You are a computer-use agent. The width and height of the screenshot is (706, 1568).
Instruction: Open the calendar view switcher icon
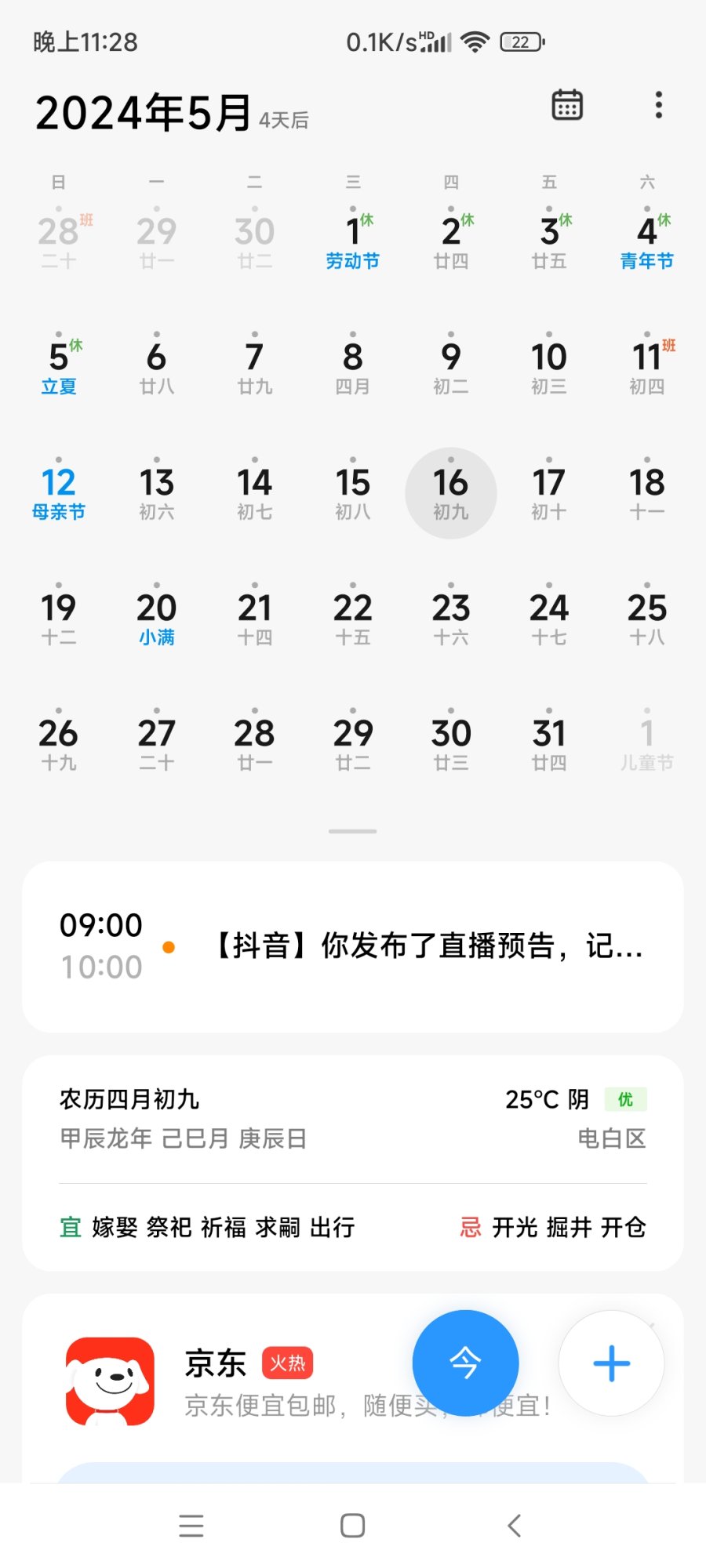566,105
